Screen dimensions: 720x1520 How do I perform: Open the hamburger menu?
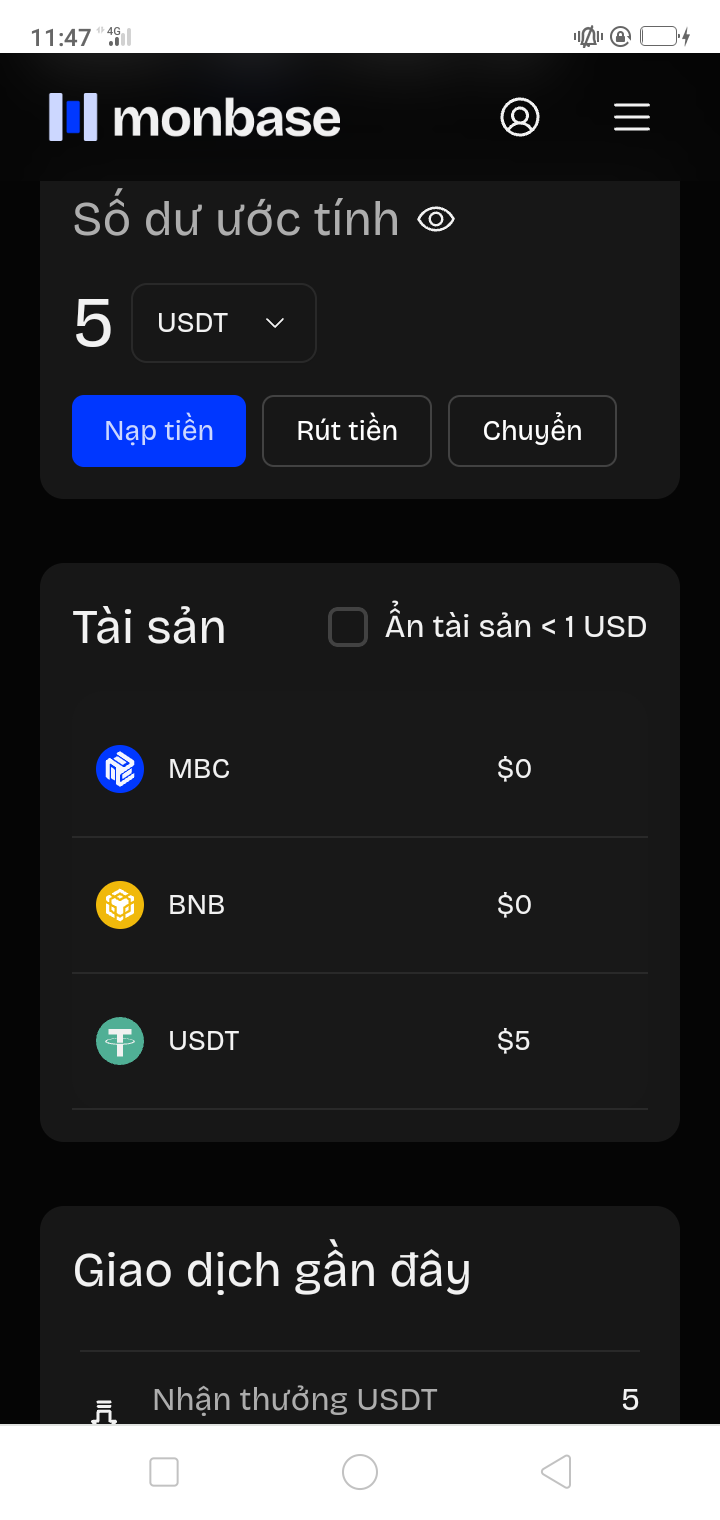click(631, 117)
